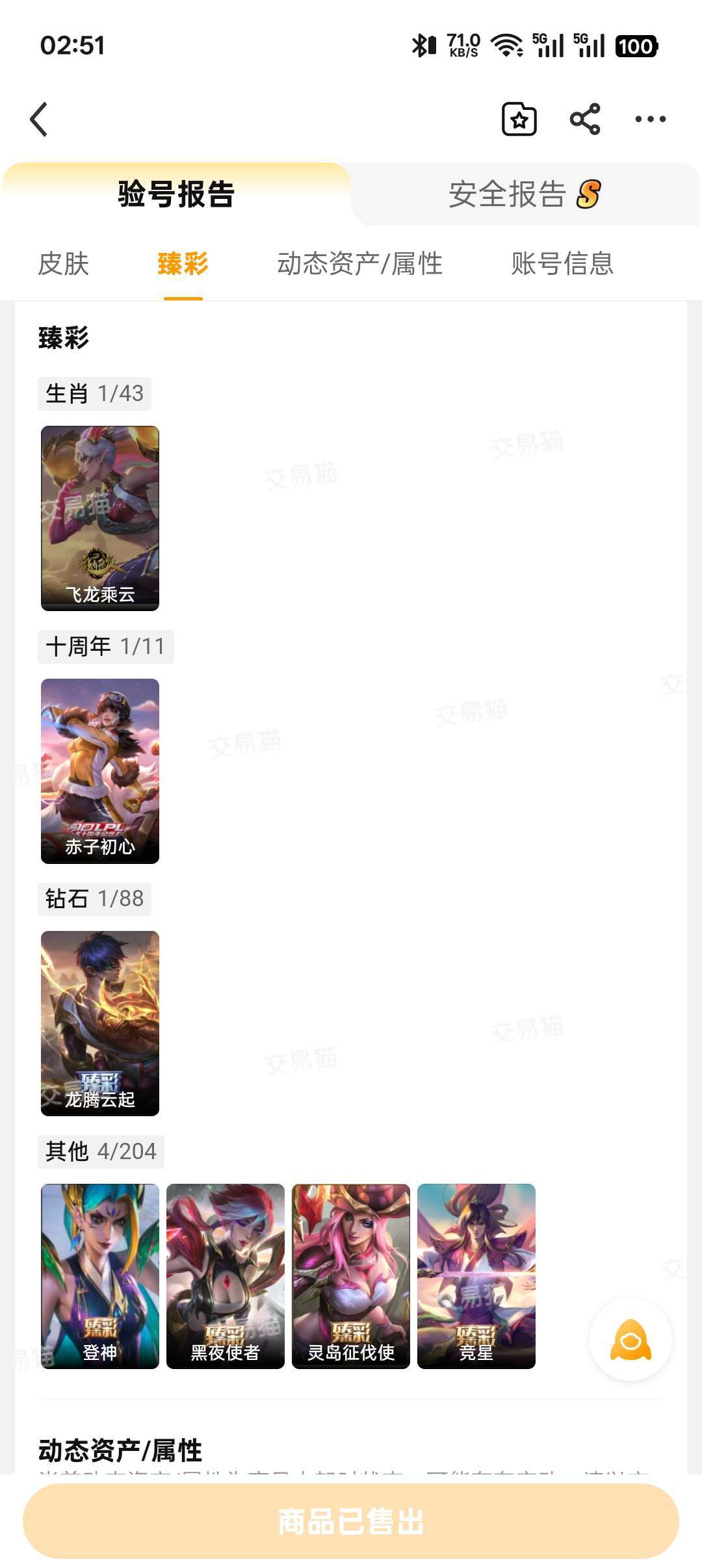View the 飞龙乘云 skin image
Screen dimensions: 702x1568
click(x=100, y=518)
